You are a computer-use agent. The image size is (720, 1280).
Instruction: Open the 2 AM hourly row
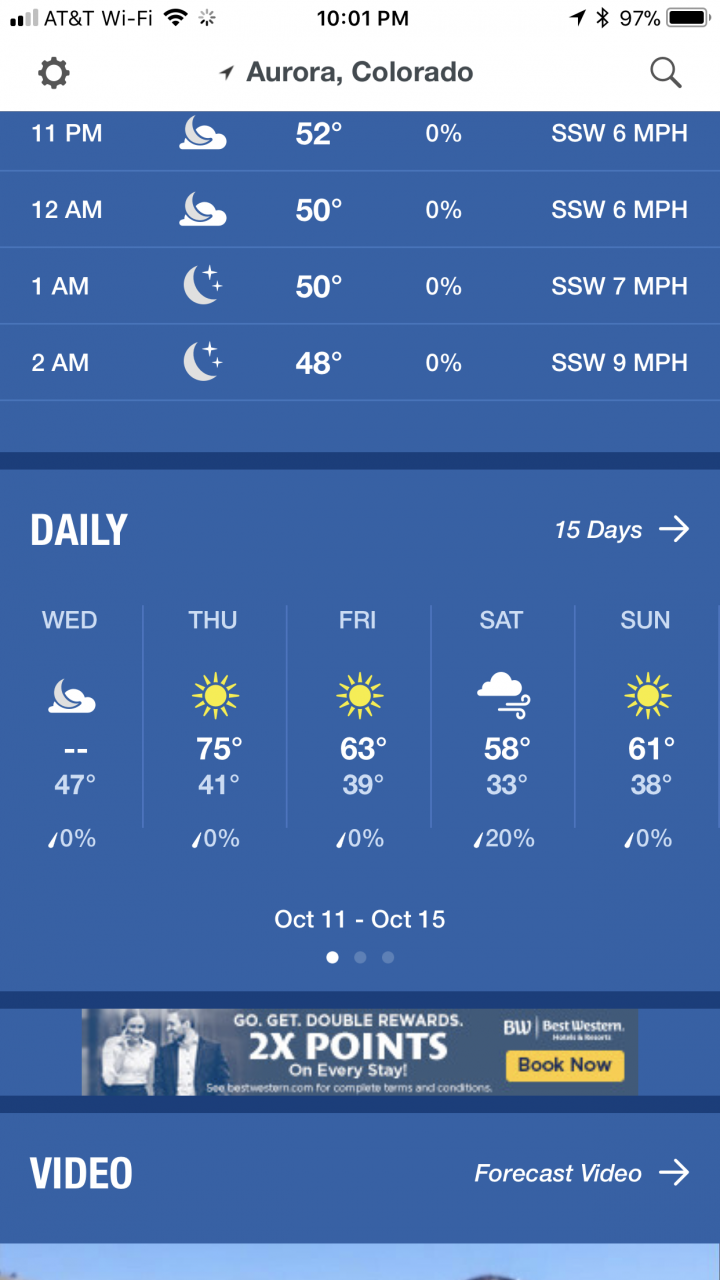coord(360,363)
